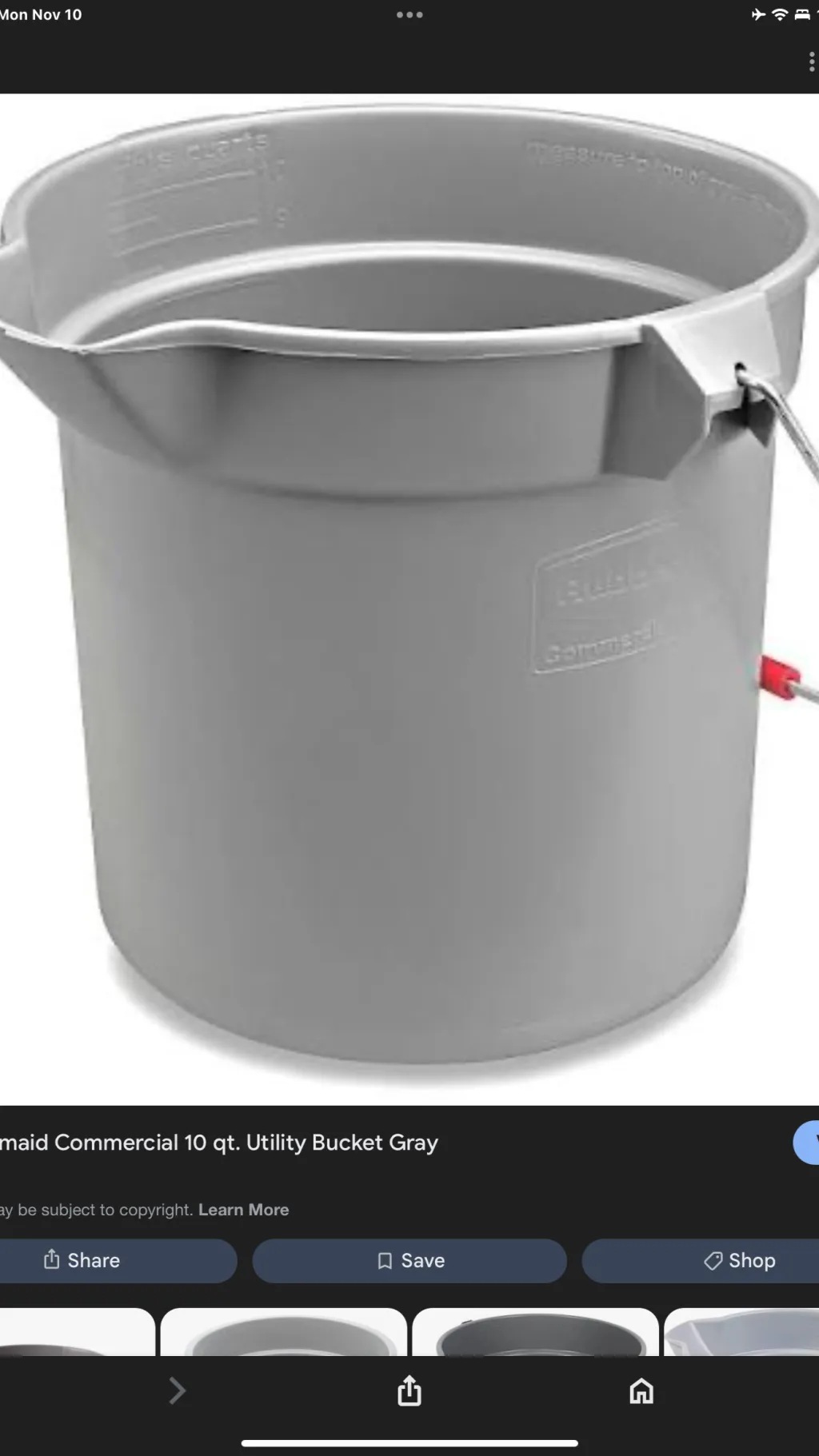Tap the upload arrow icon on the Share button
This screenshot has height=1456, width=819.
click(x=53, y=1260)
